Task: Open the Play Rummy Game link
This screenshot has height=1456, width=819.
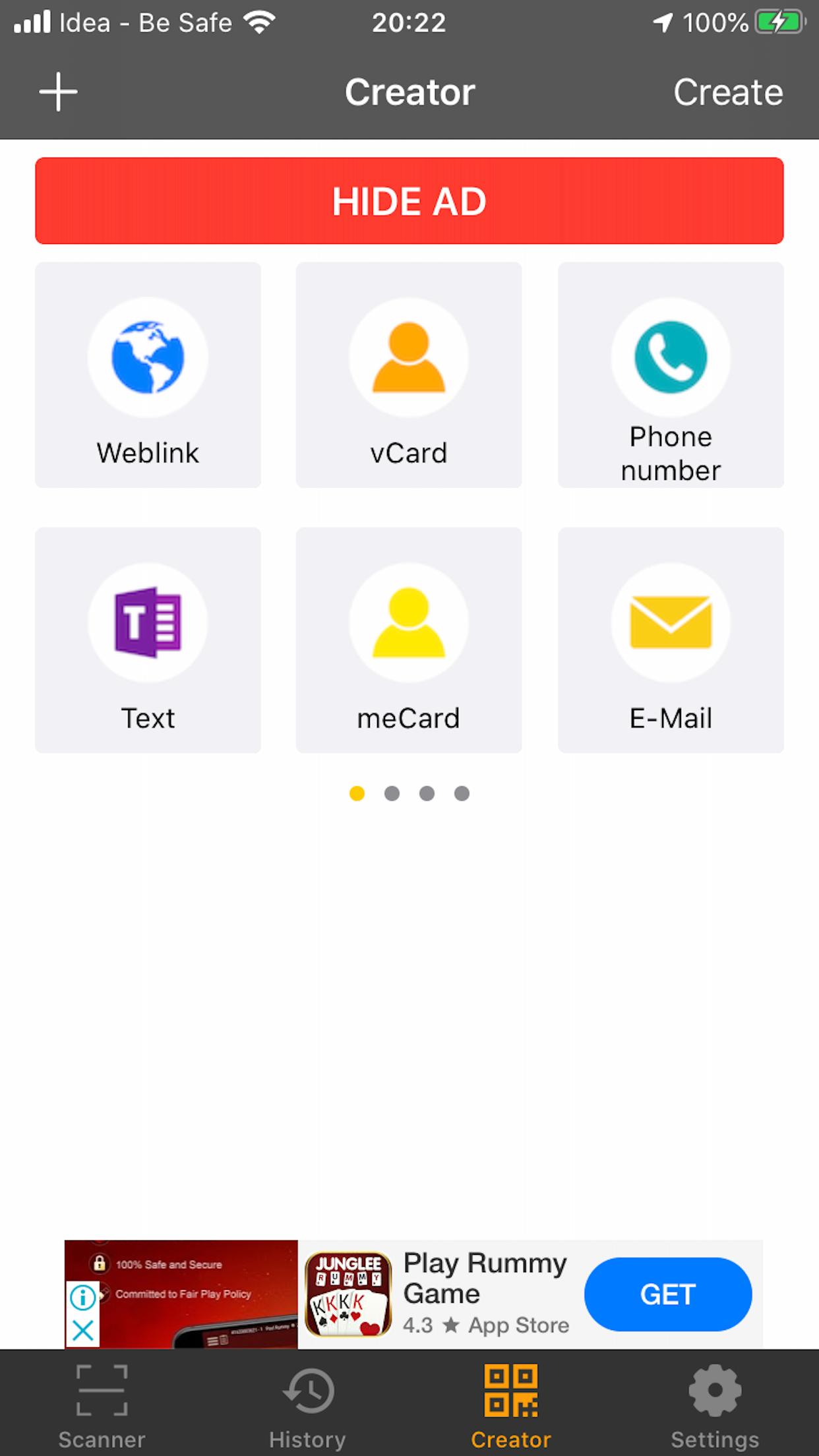Action: [486, 1278]
